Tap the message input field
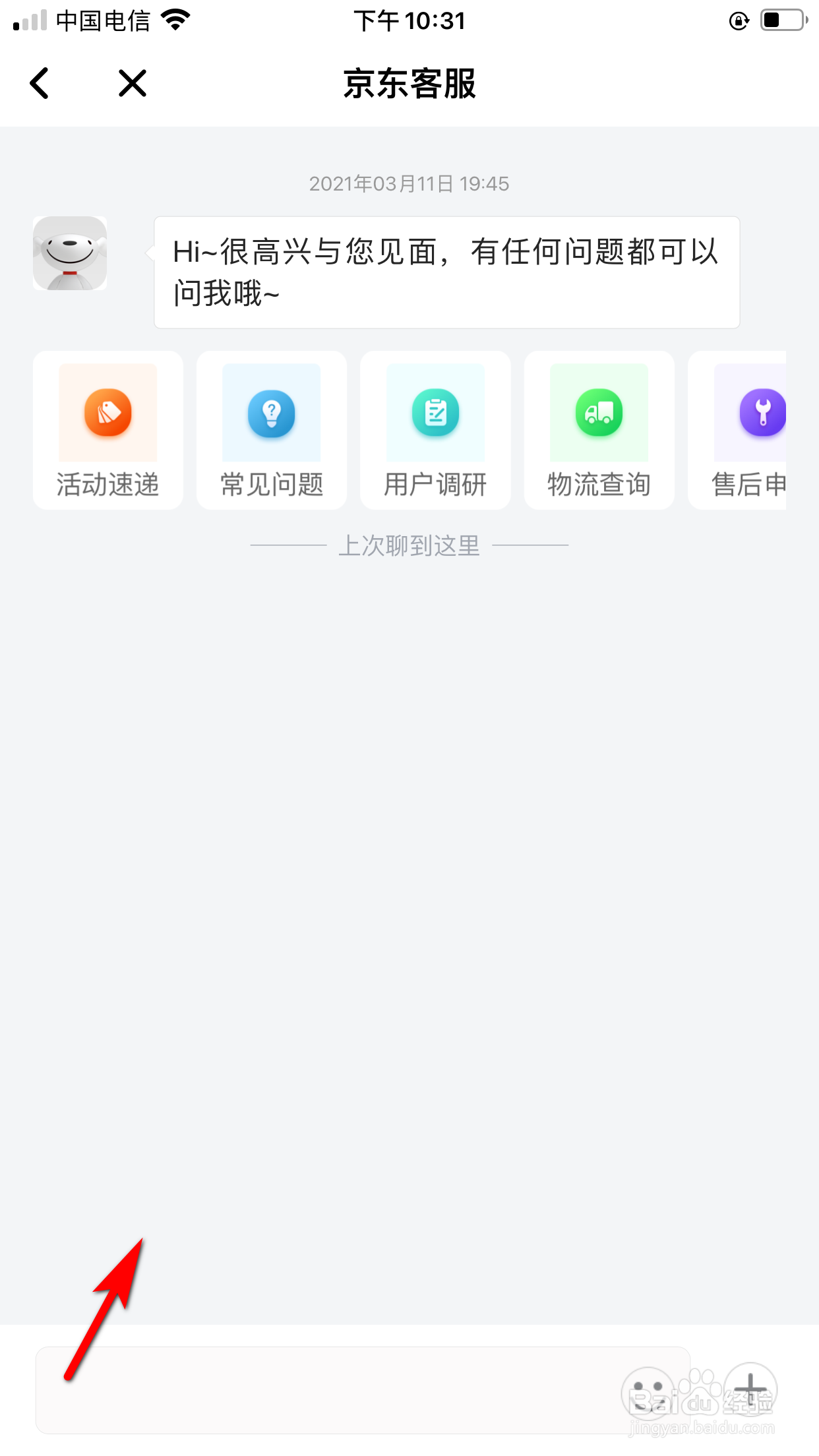 [x=326, y=1390]
